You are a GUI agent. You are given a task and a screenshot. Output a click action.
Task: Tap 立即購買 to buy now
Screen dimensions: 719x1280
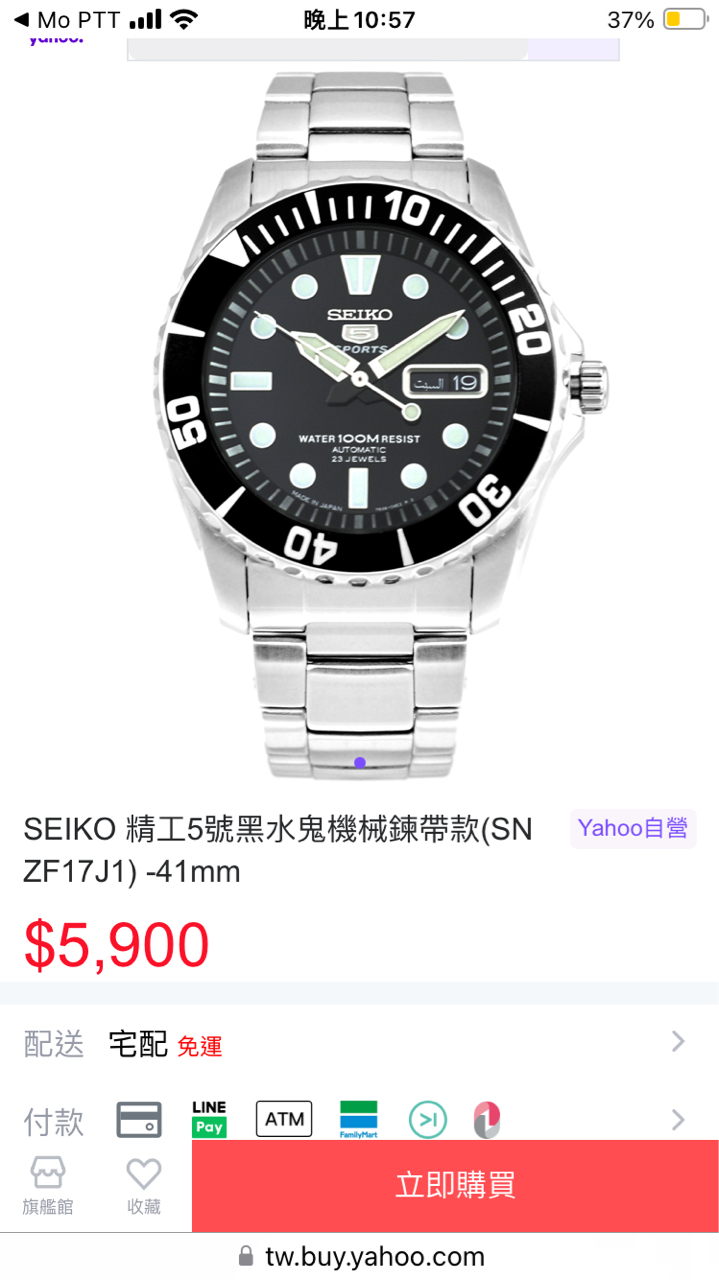click(455, 1186)
